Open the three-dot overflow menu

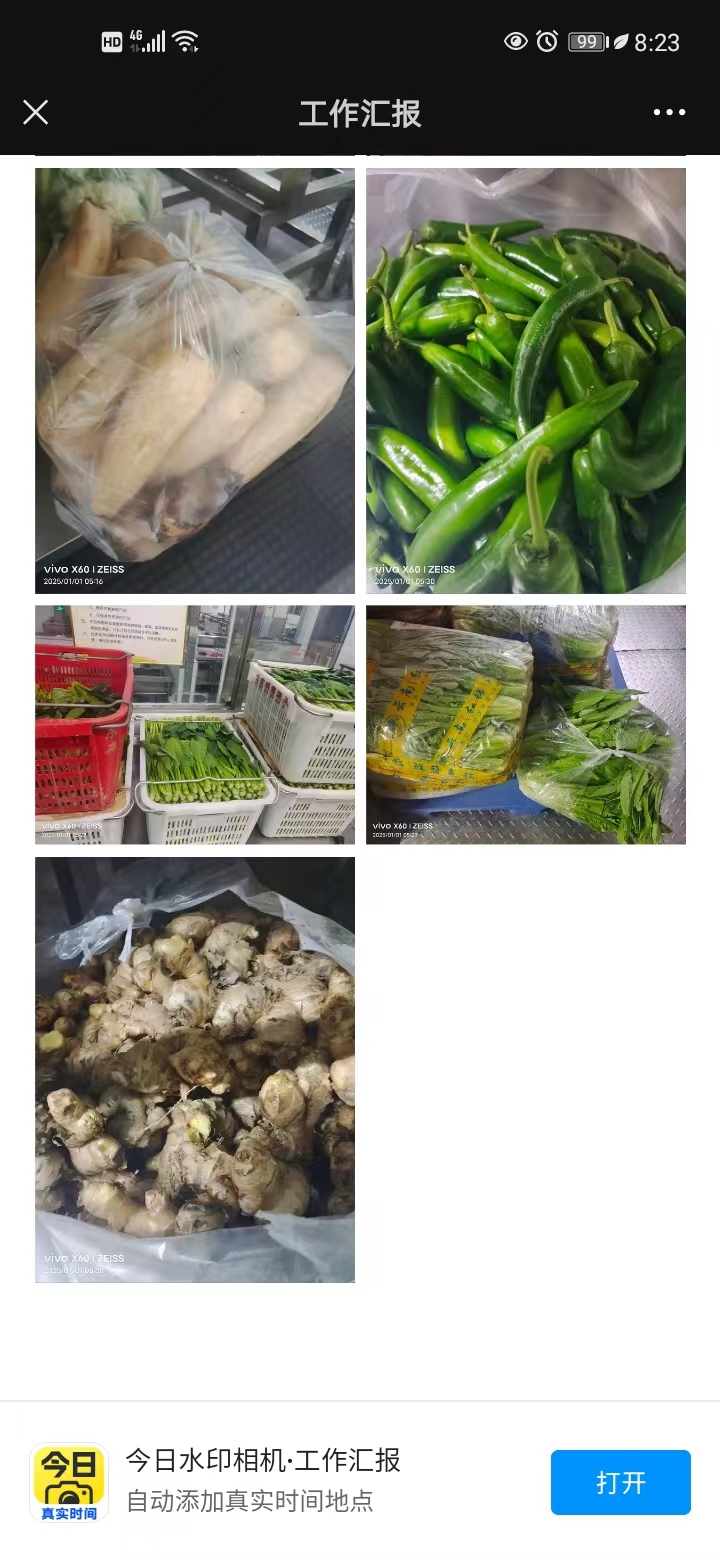click(x=669, y=112)
